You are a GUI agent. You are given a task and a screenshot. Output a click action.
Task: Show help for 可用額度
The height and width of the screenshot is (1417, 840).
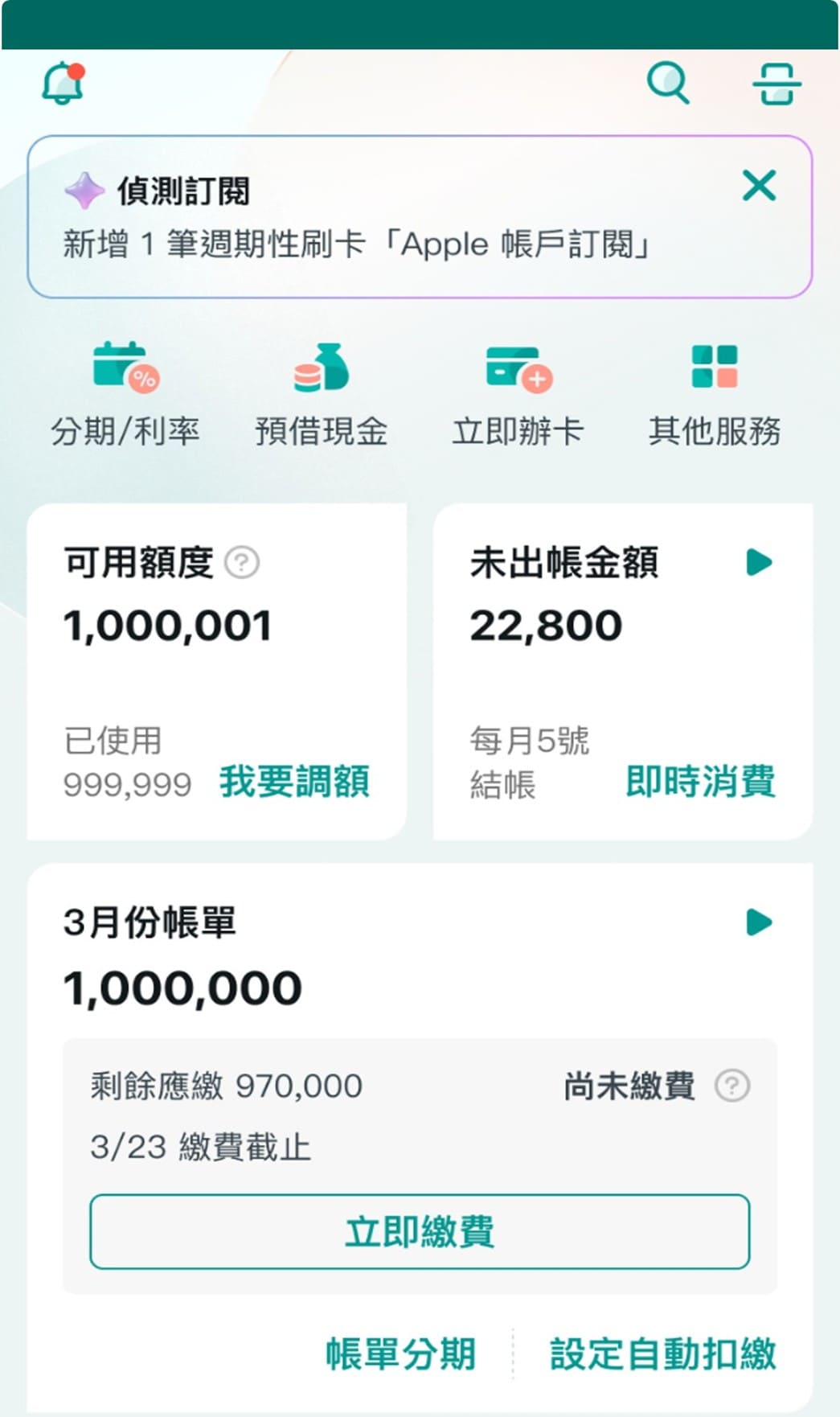point(242,562)
